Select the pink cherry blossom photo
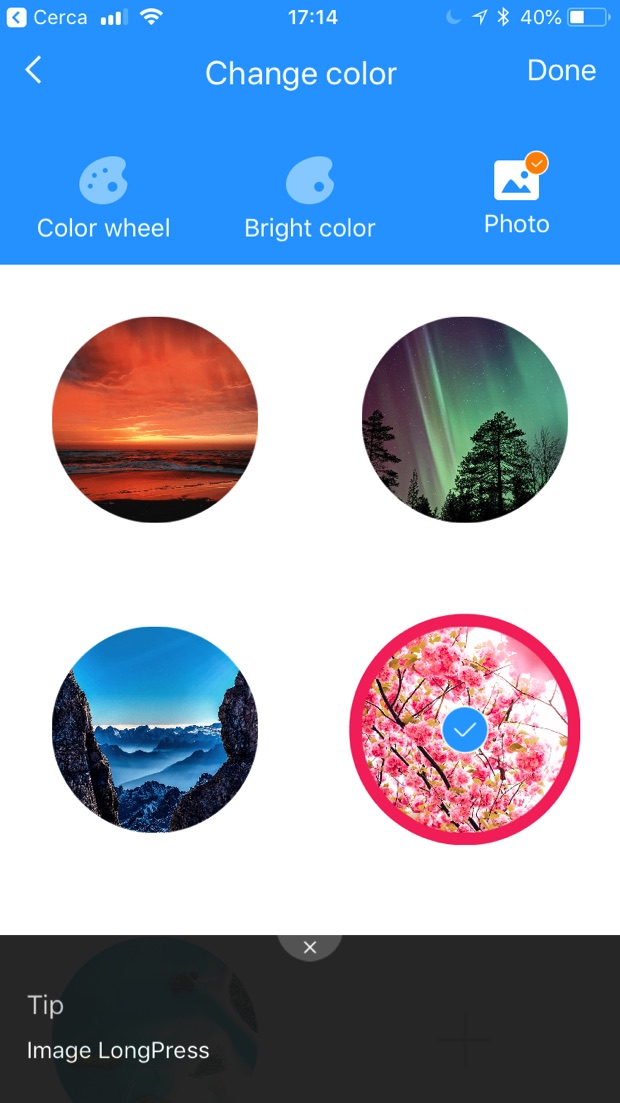Screen dimensions: 620x1103 click(464, 729)
